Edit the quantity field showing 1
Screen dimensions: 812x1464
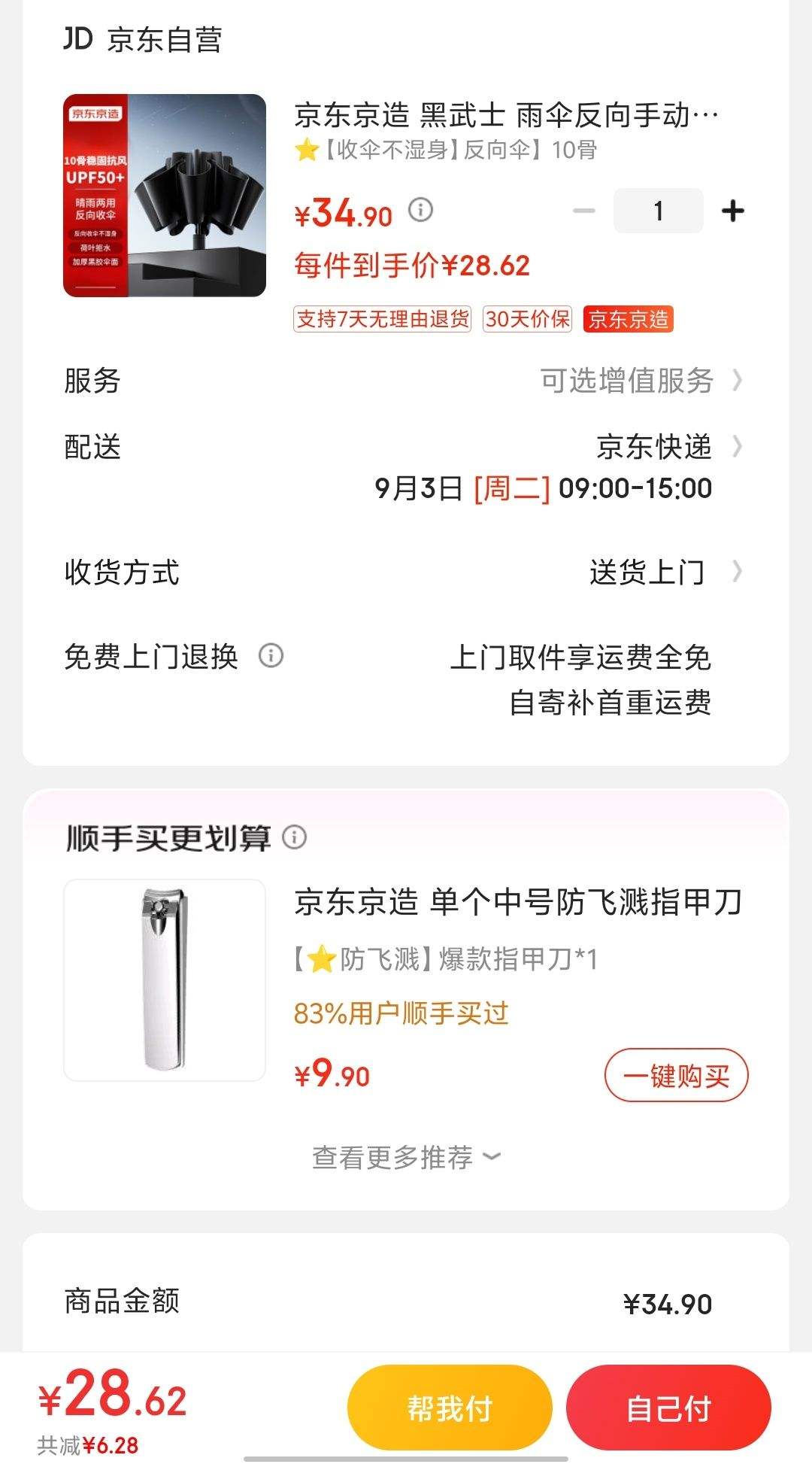pos(658,211)
